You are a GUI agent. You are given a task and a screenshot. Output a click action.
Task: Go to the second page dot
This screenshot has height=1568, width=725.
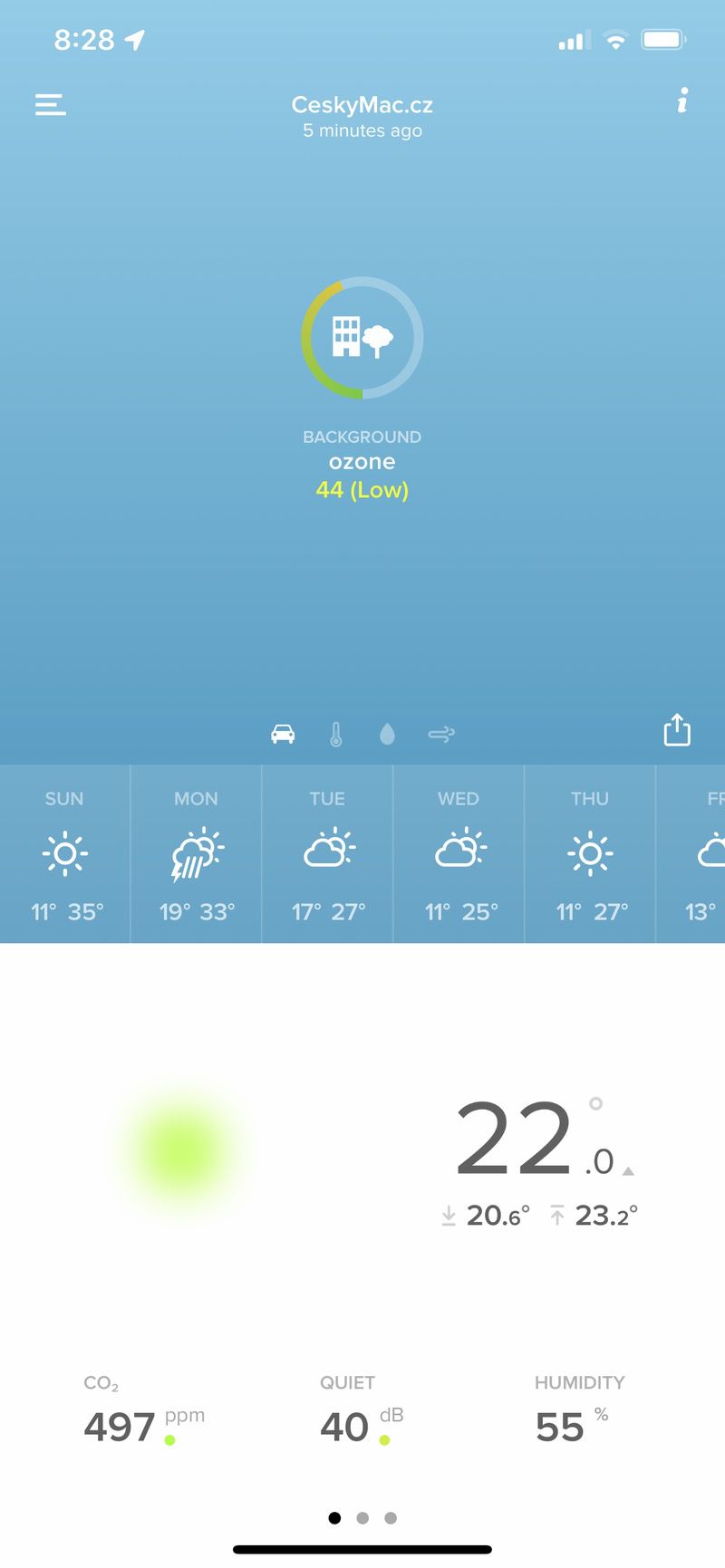click(362, 1518)
